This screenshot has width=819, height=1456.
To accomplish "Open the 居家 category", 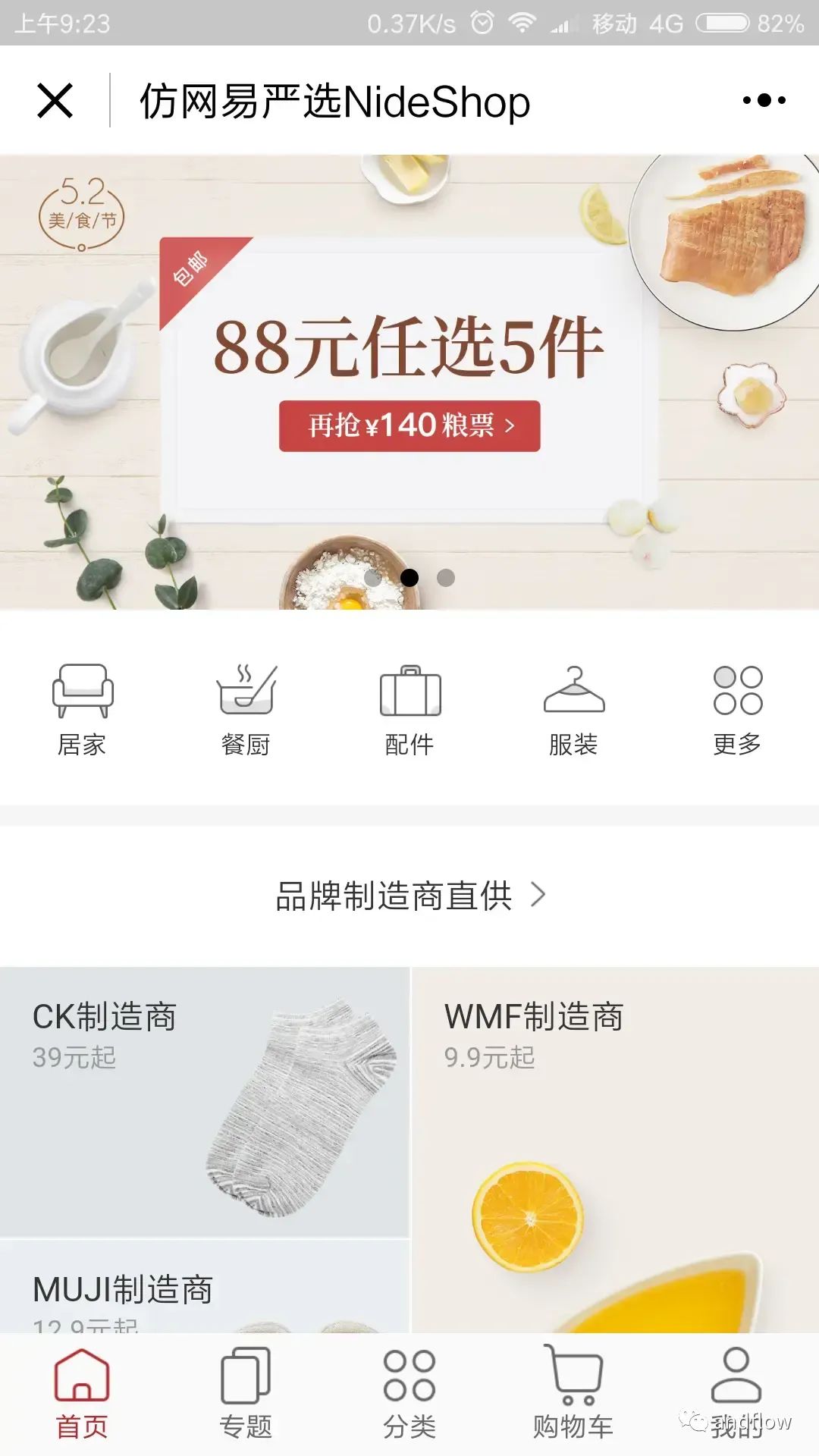I will pyautogui.click(x=82, y=710).
